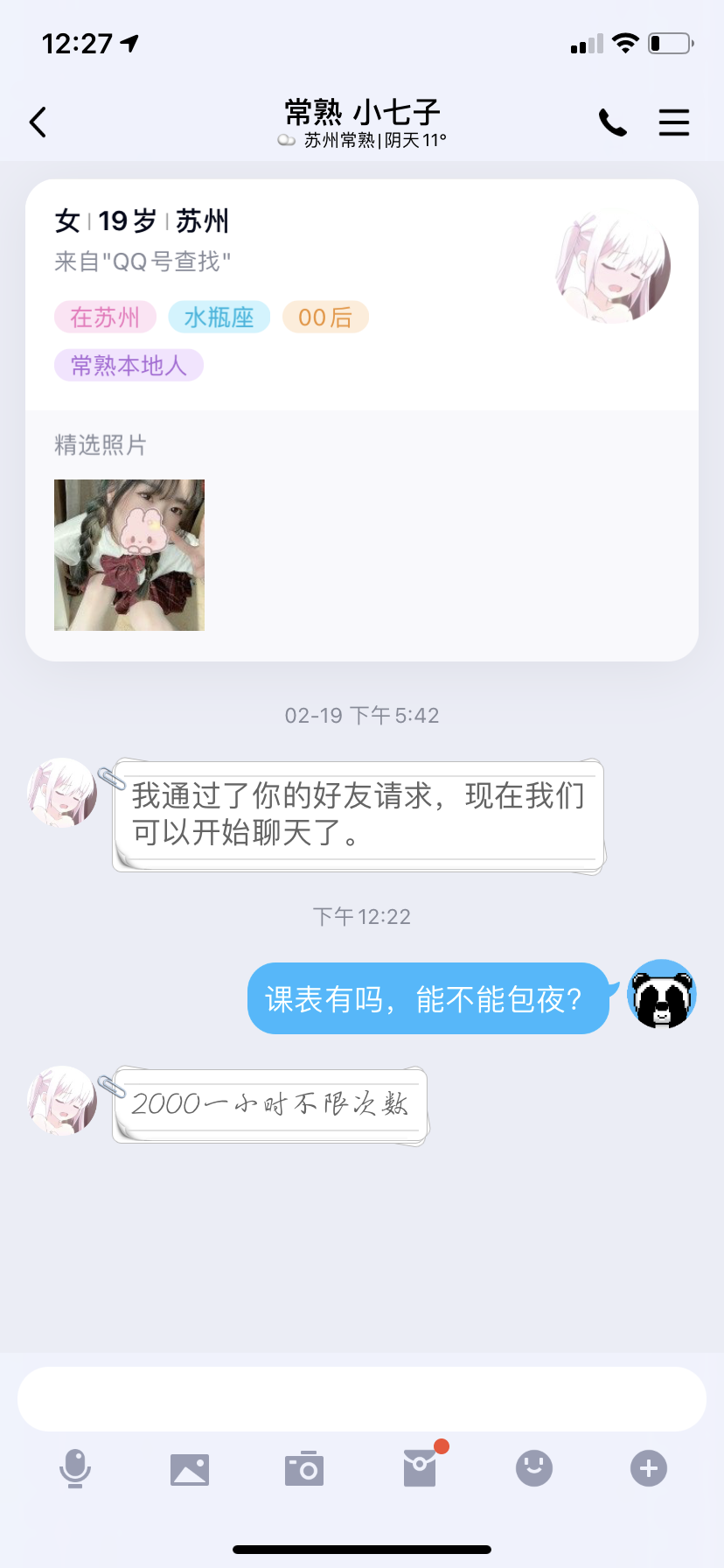Open the sender's avatar beside the 2000 message
The image size is (724, 1568).
point(62,1101)
